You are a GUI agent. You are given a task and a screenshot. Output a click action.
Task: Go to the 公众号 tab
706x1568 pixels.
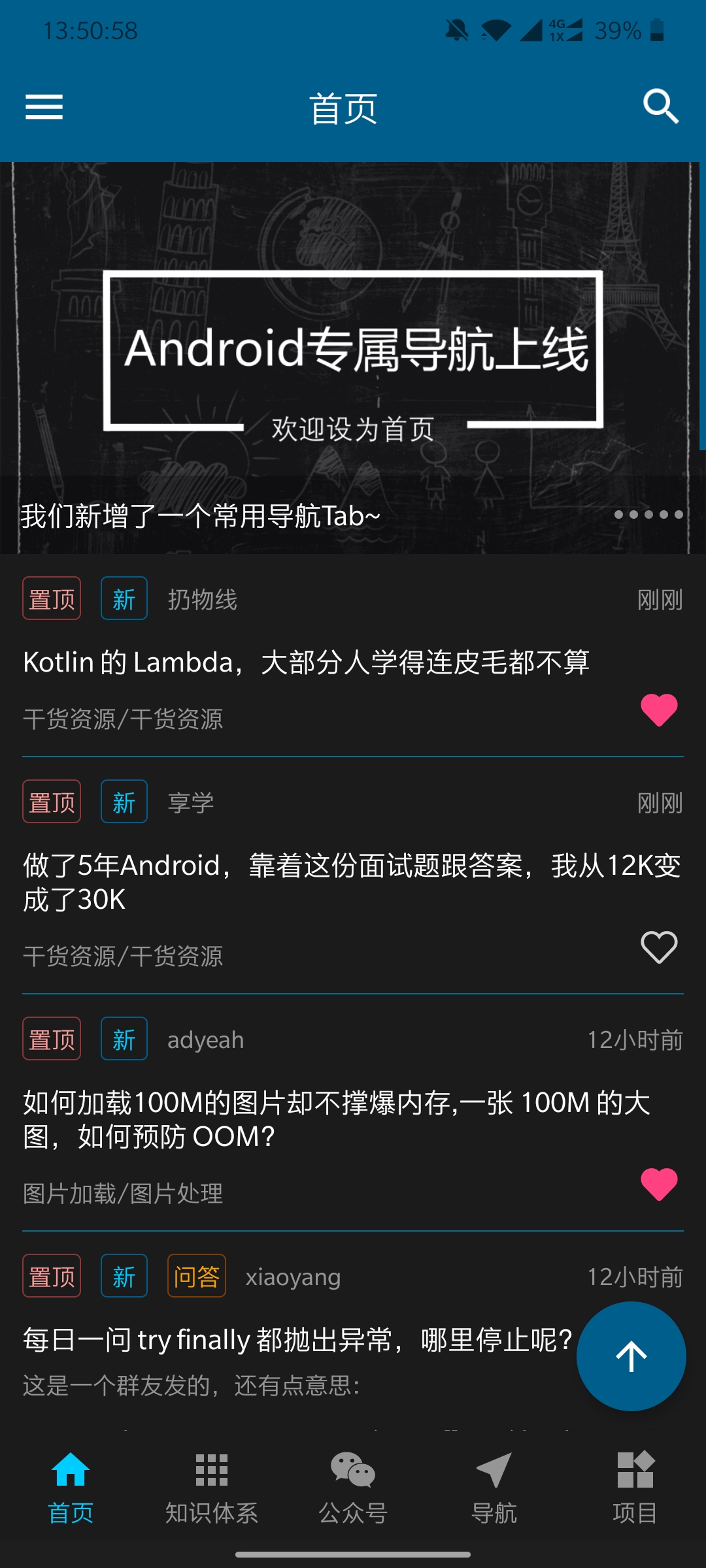tap(353, 1487)
